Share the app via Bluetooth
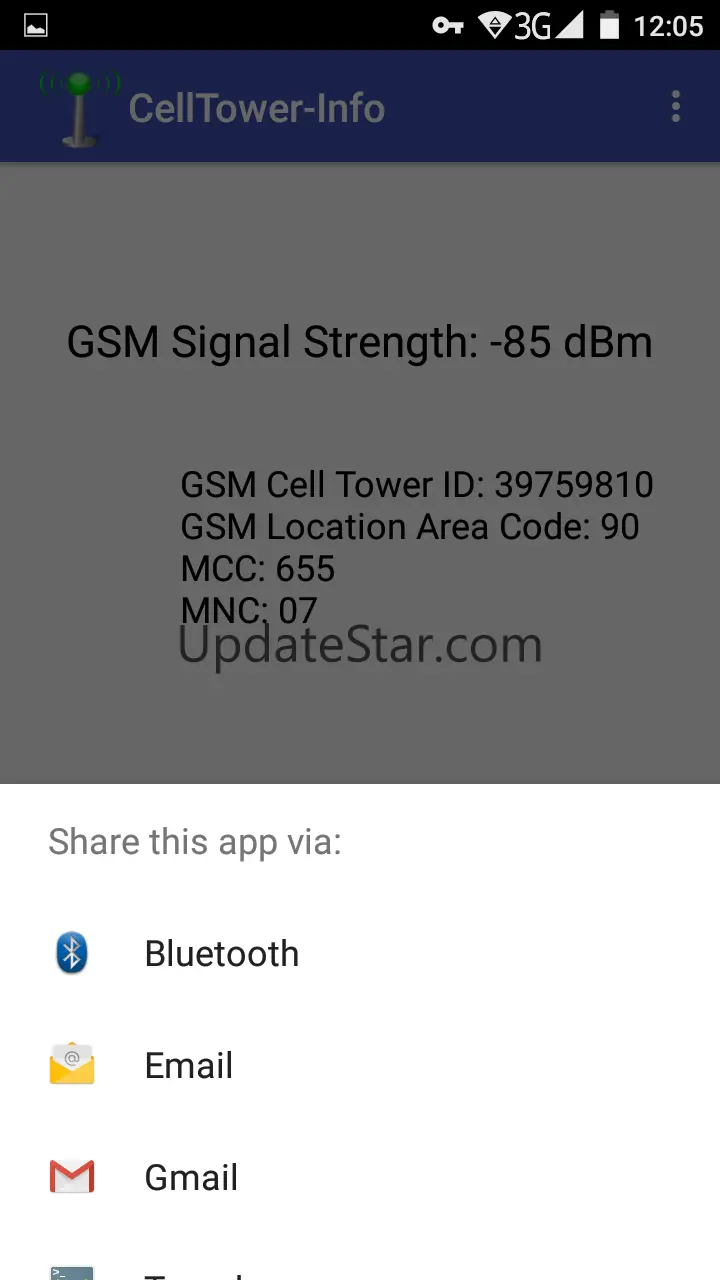The height and width of the screenshot is (1280, 720). (360, 954)
